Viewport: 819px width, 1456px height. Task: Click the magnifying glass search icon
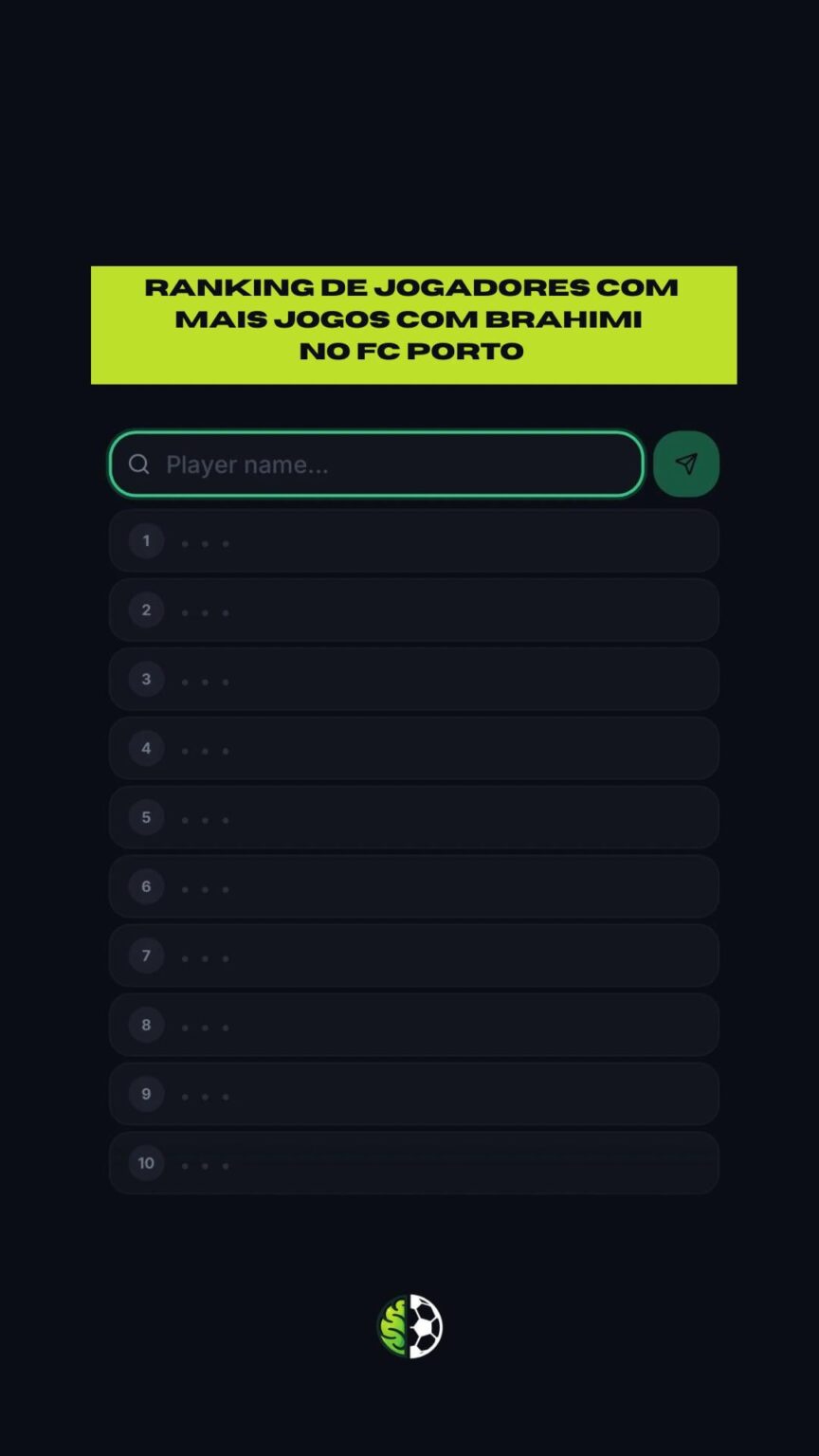click(138, 464)
